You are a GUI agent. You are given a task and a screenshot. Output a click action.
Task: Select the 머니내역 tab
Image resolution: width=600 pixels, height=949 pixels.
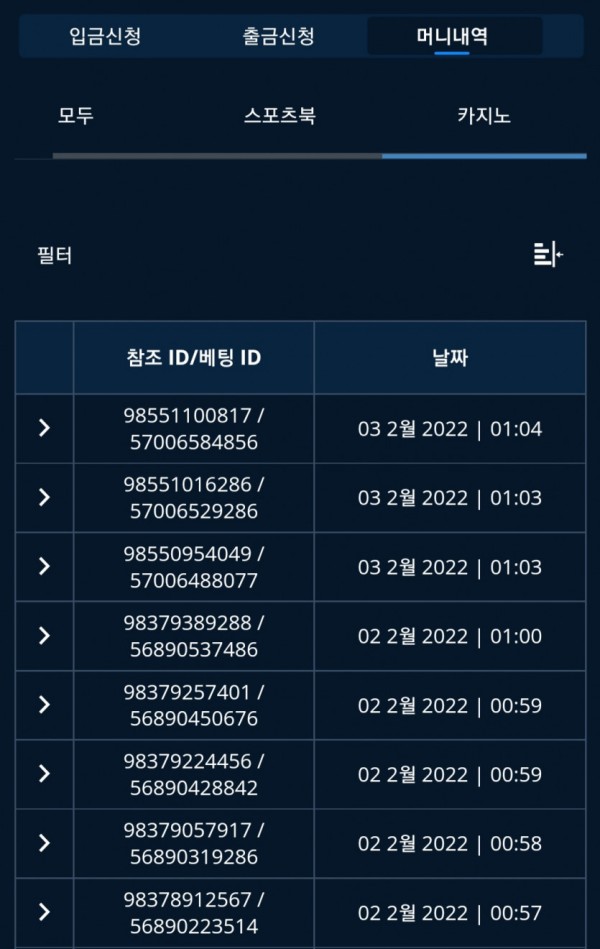click(453, 37)
